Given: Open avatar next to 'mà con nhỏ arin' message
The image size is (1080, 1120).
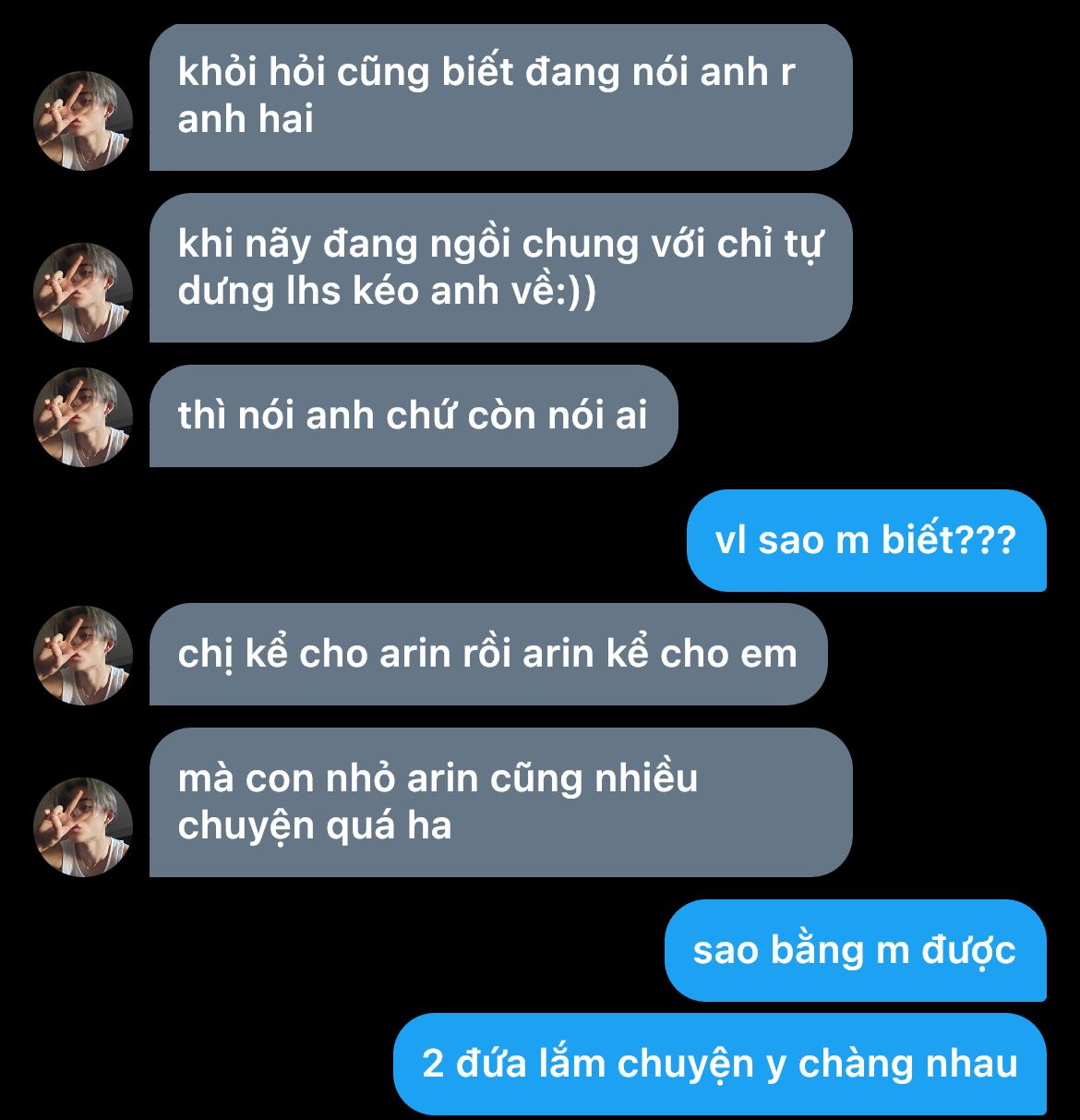Looking at the screenshot, I should 83,827.
